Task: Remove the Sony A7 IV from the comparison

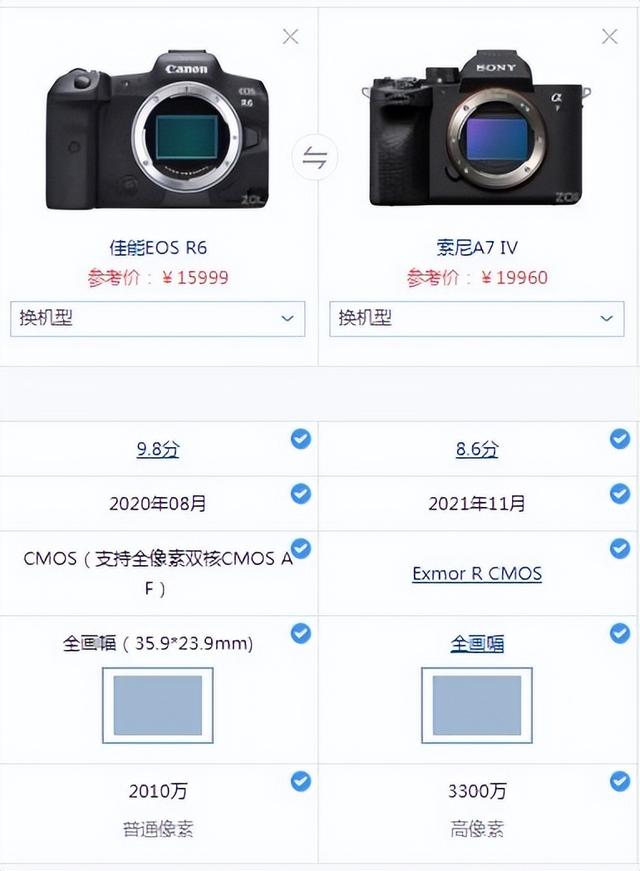Action: coord(609,37)
